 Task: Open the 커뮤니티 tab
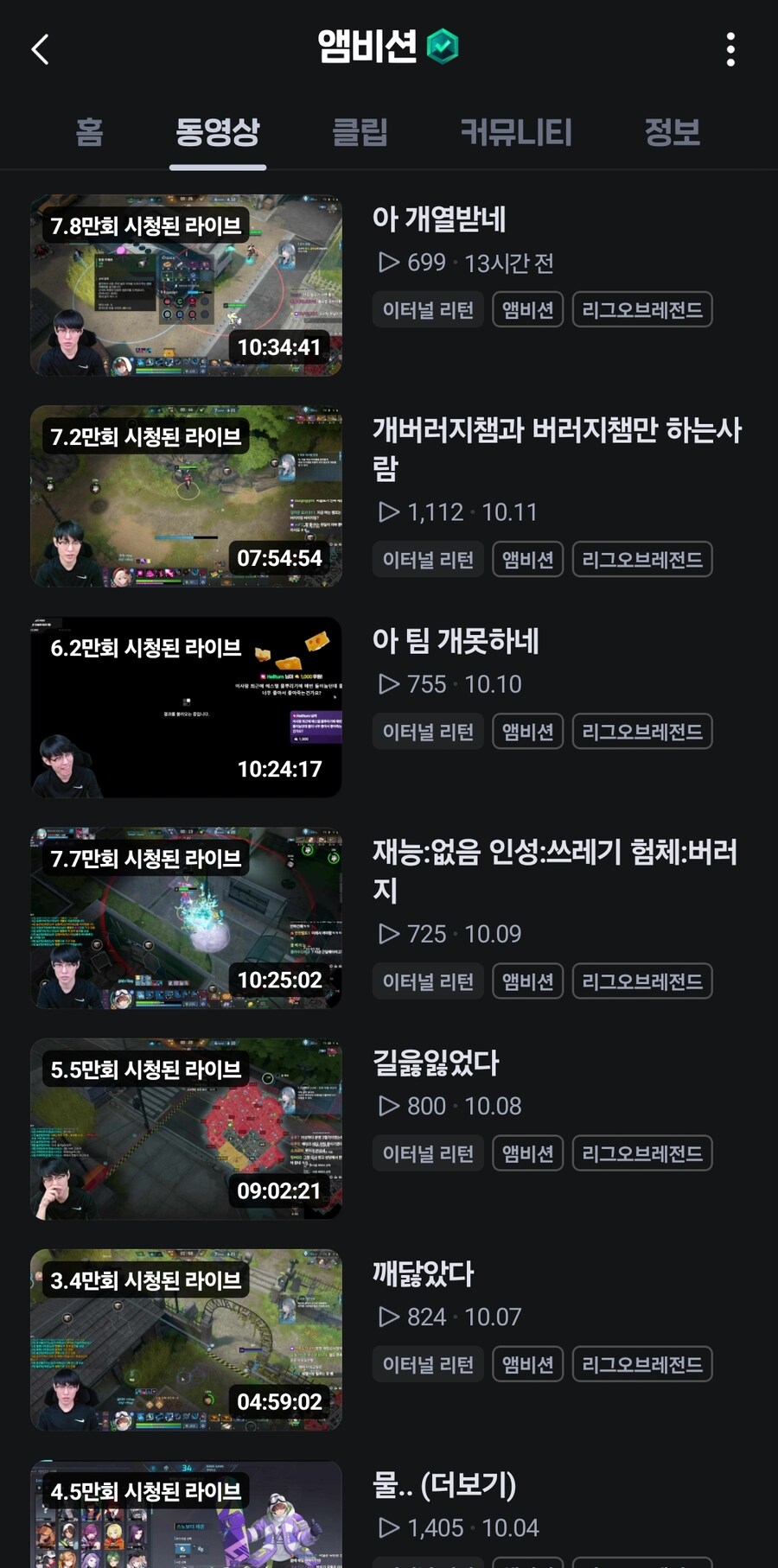(516, 132)
